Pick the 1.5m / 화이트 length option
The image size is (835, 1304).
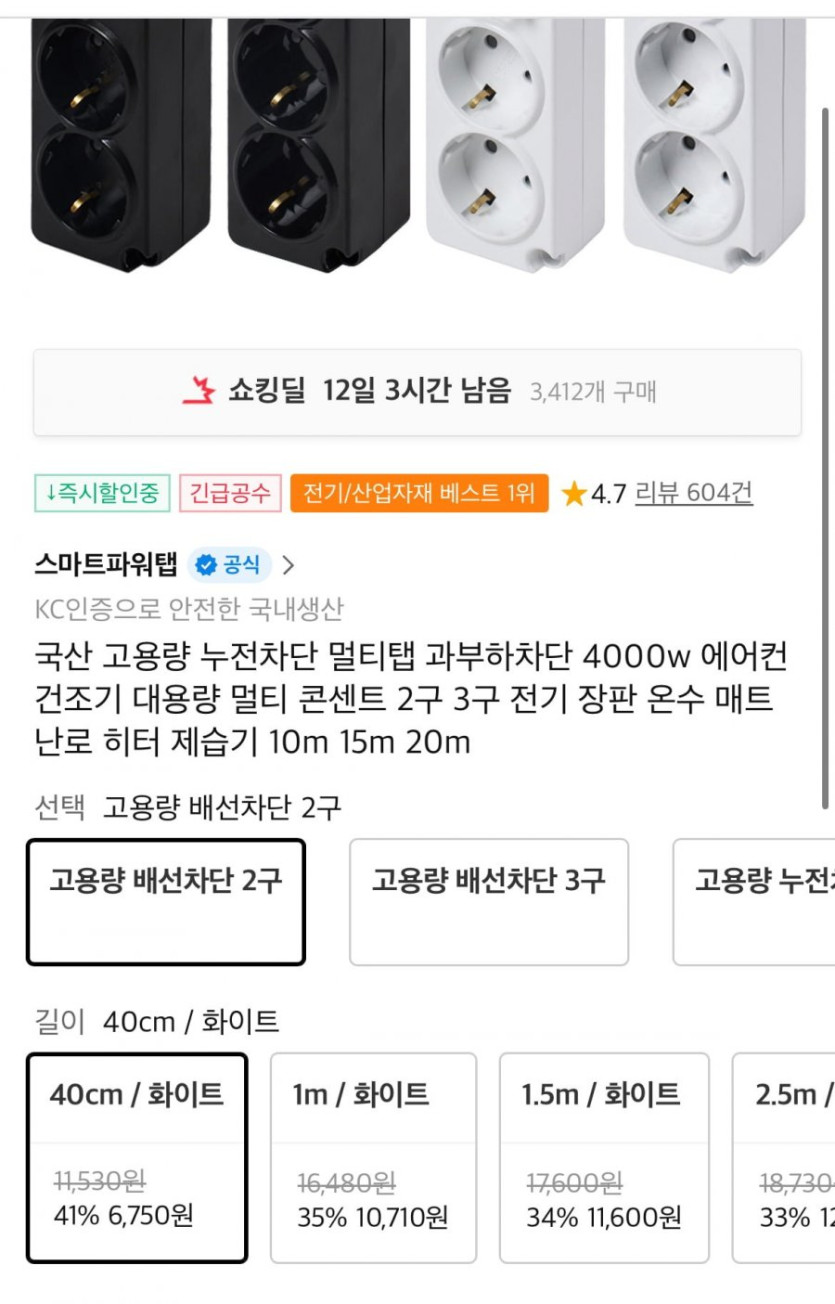[x=604, y=1157]
